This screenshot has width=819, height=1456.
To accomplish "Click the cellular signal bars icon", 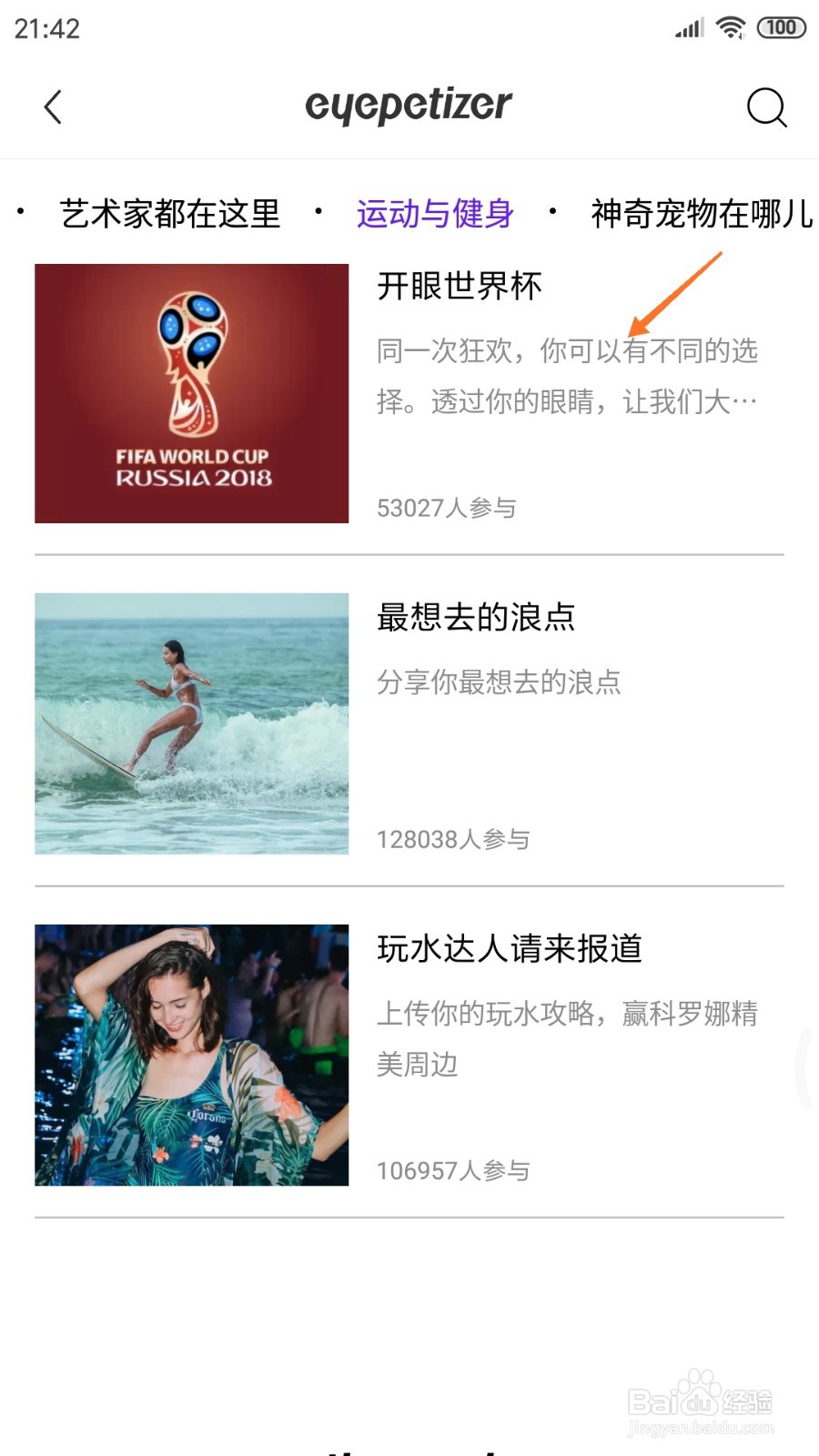I will (689, 28).
